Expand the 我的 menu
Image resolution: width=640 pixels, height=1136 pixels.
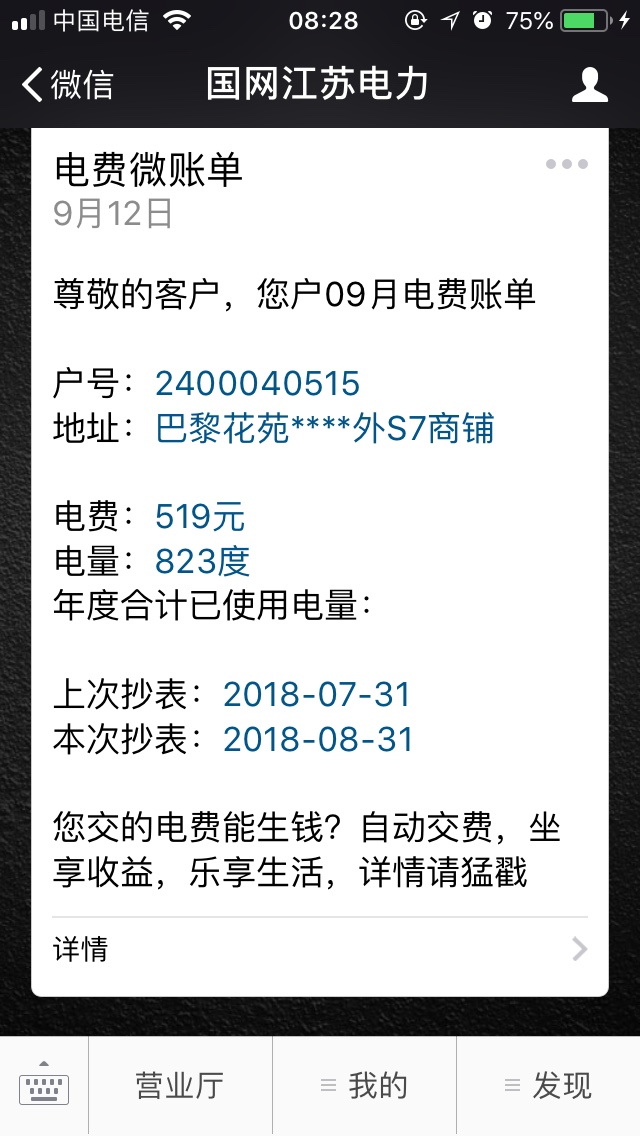(x=365, y=1085)
